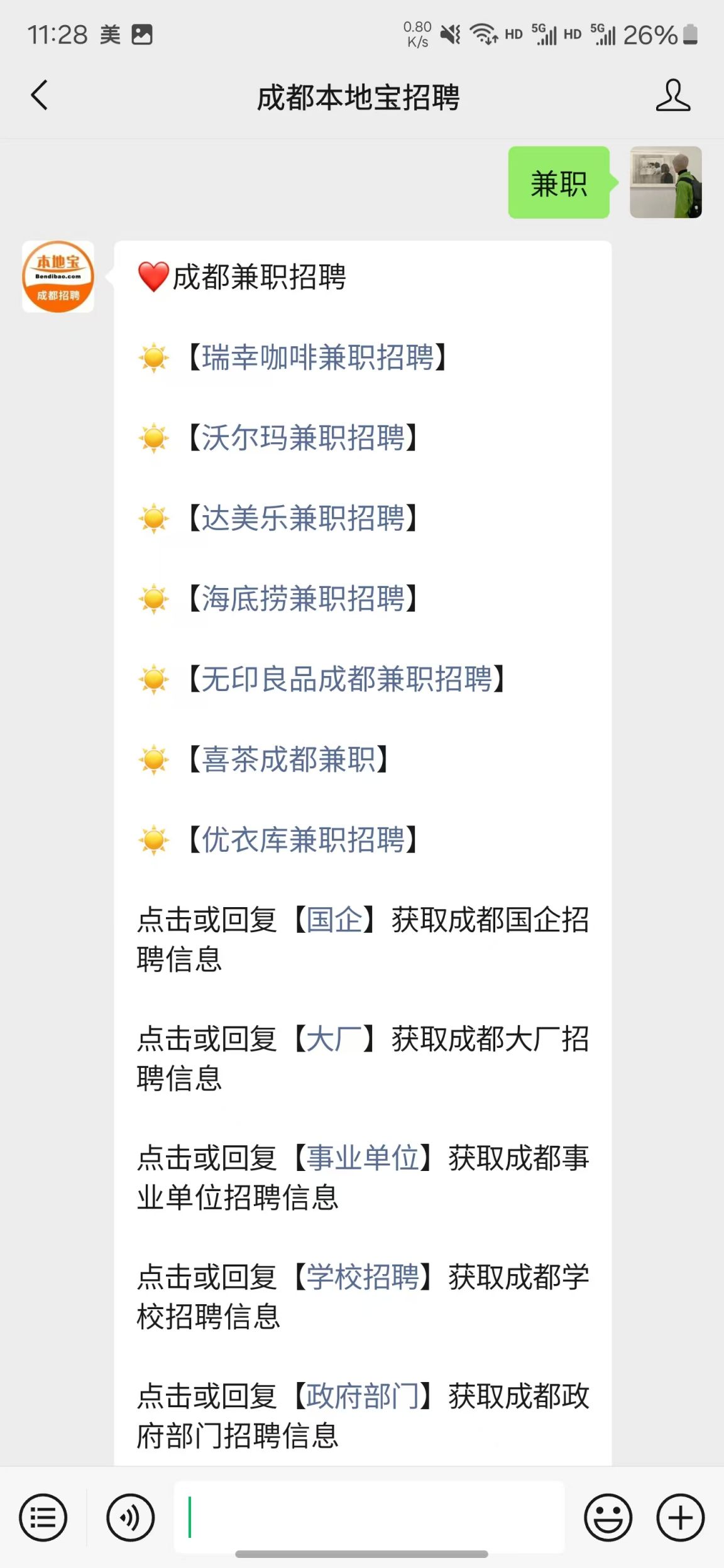
Task: Open the plus attachments menu
Action: [x=681, y=1518]
